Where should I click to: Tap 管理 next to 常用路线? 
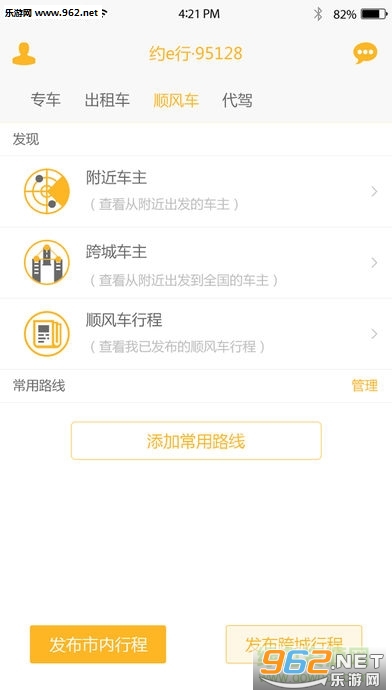coord(364,386)
